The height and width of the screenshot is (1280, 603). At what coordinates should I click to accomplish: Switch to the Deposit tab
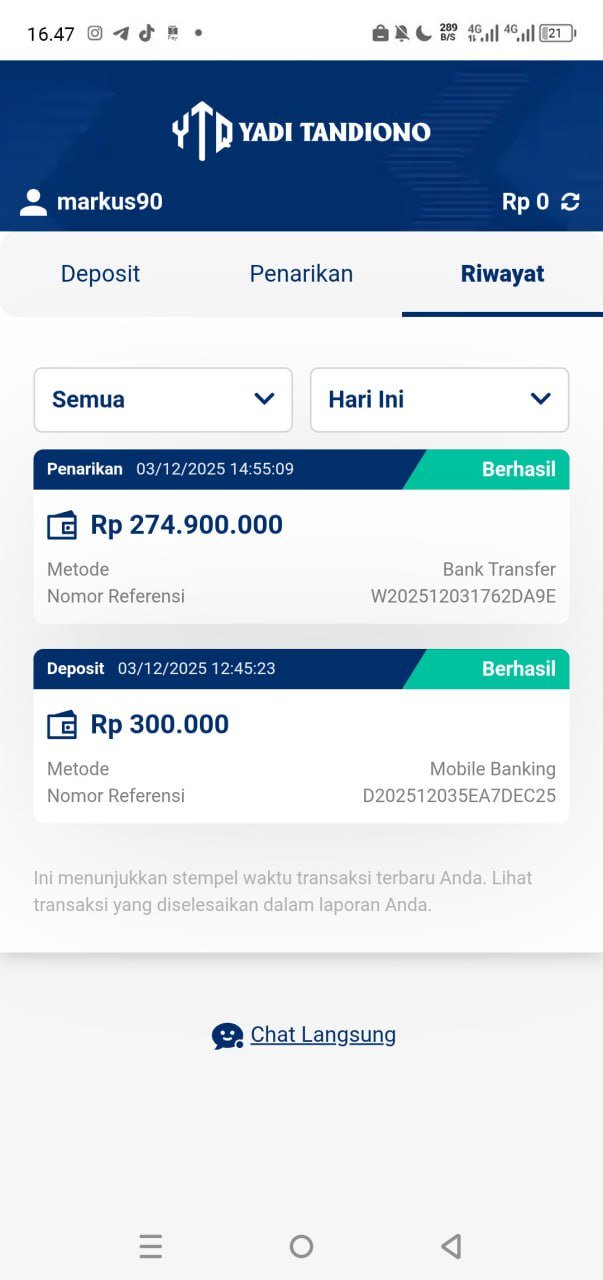point(100,274)
